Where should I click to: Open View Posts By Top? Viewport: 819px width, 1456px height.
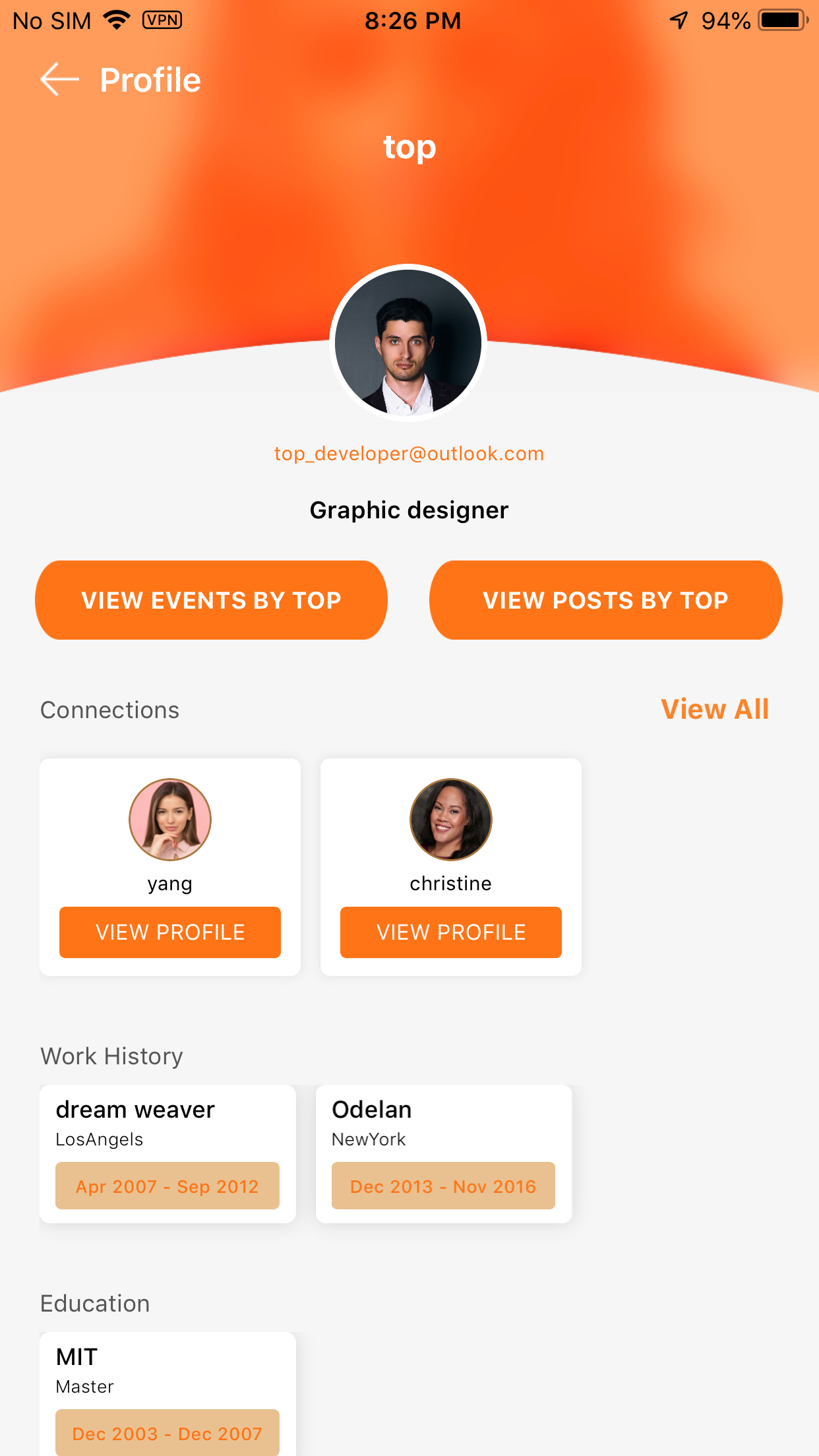605,600
